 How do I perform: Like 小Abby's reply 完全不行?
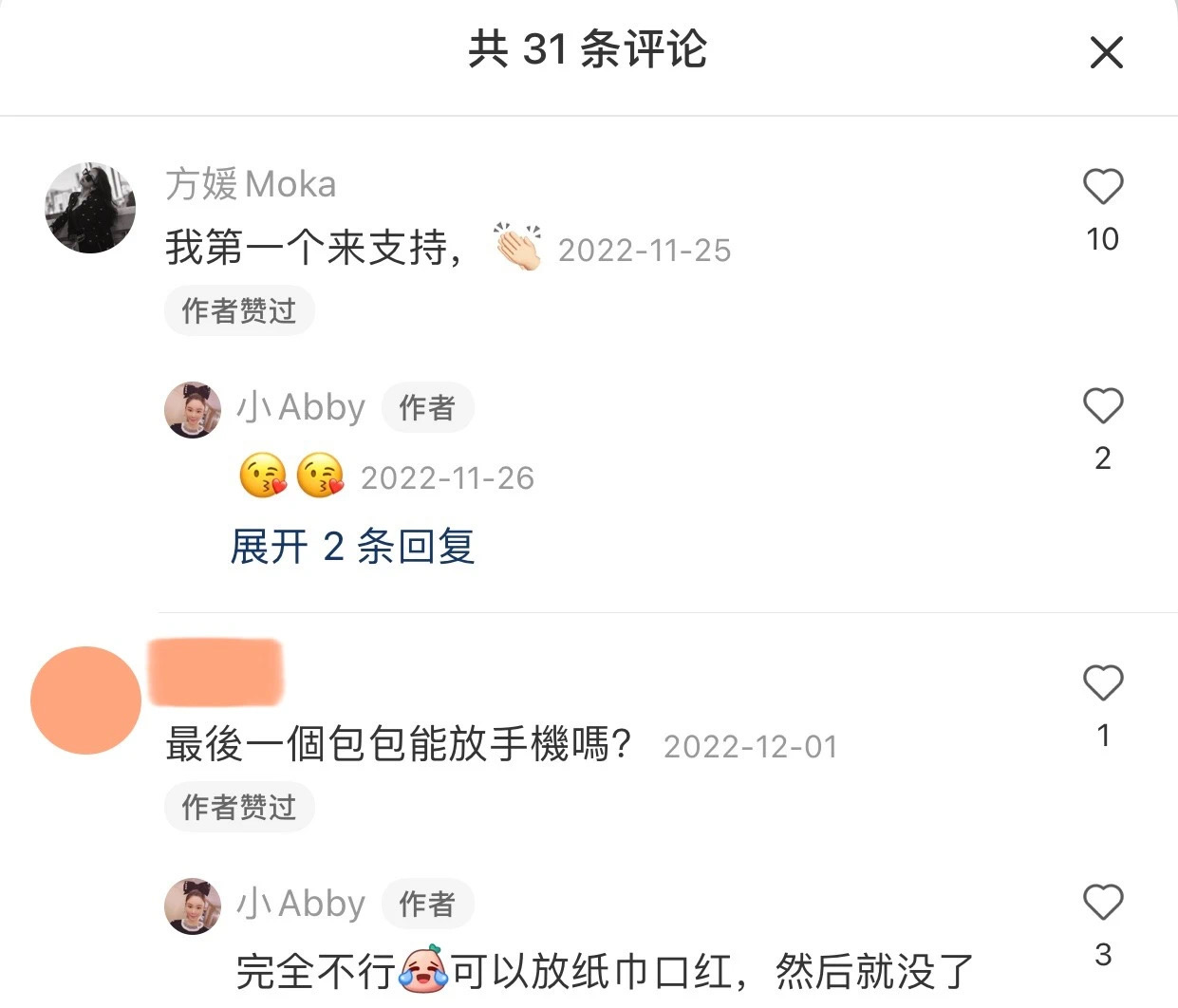pyautogui.click(x=1102, y=903)
